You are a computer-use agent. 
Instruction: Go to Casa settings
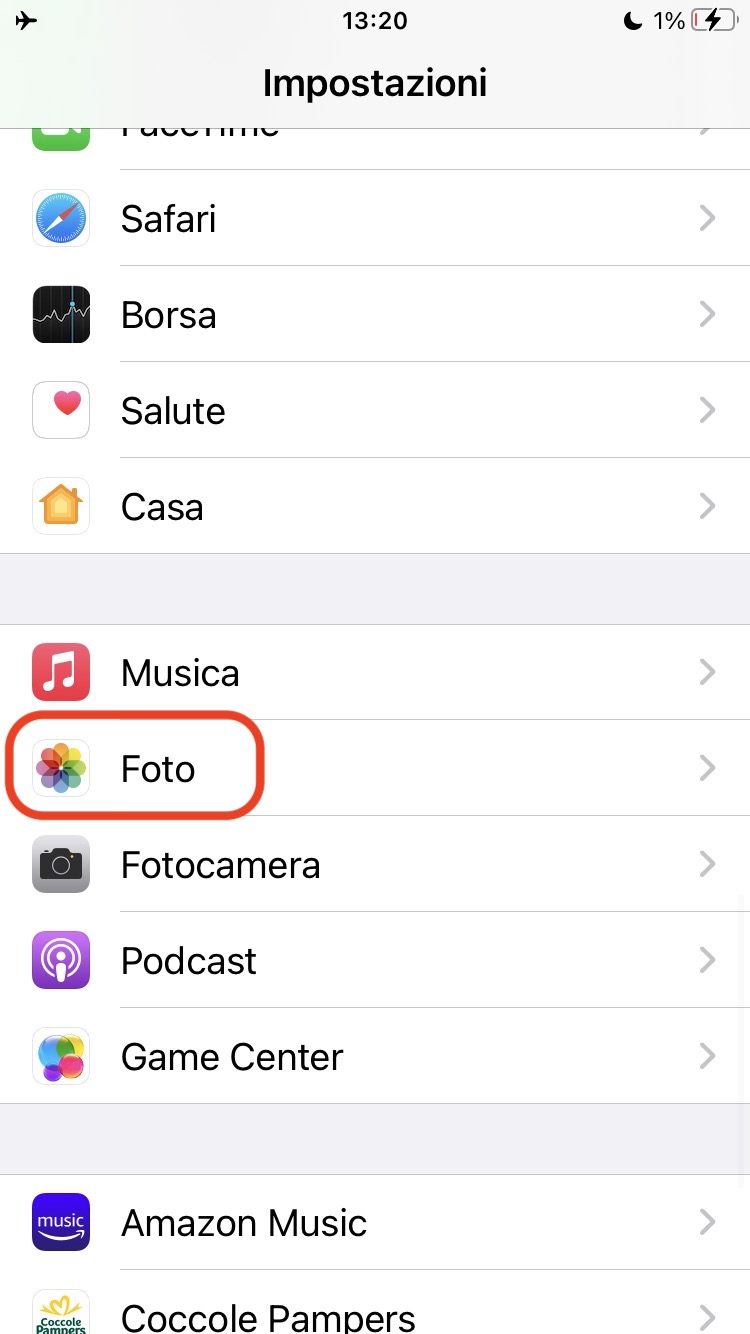pos(375,506)
